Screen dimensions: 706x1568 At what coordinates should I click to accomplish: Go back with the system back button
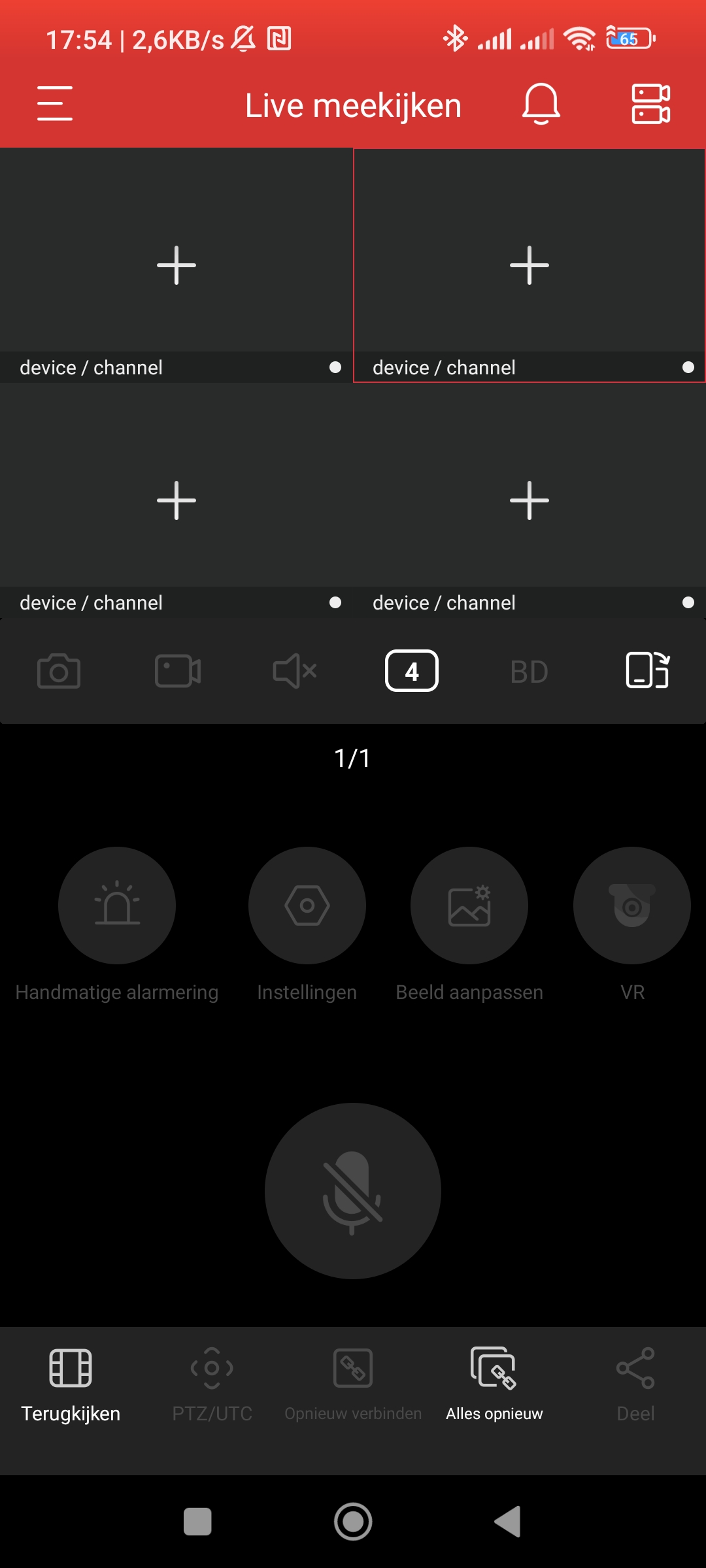tap(508, 1522)
